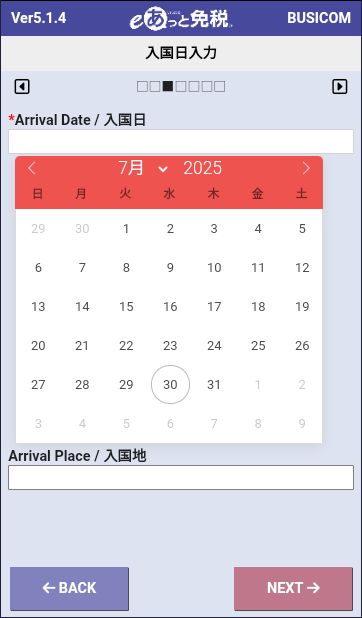Pick July 1 as arrival date
Viewport: 362px width, 618px height.
click(x=126, y=229)
